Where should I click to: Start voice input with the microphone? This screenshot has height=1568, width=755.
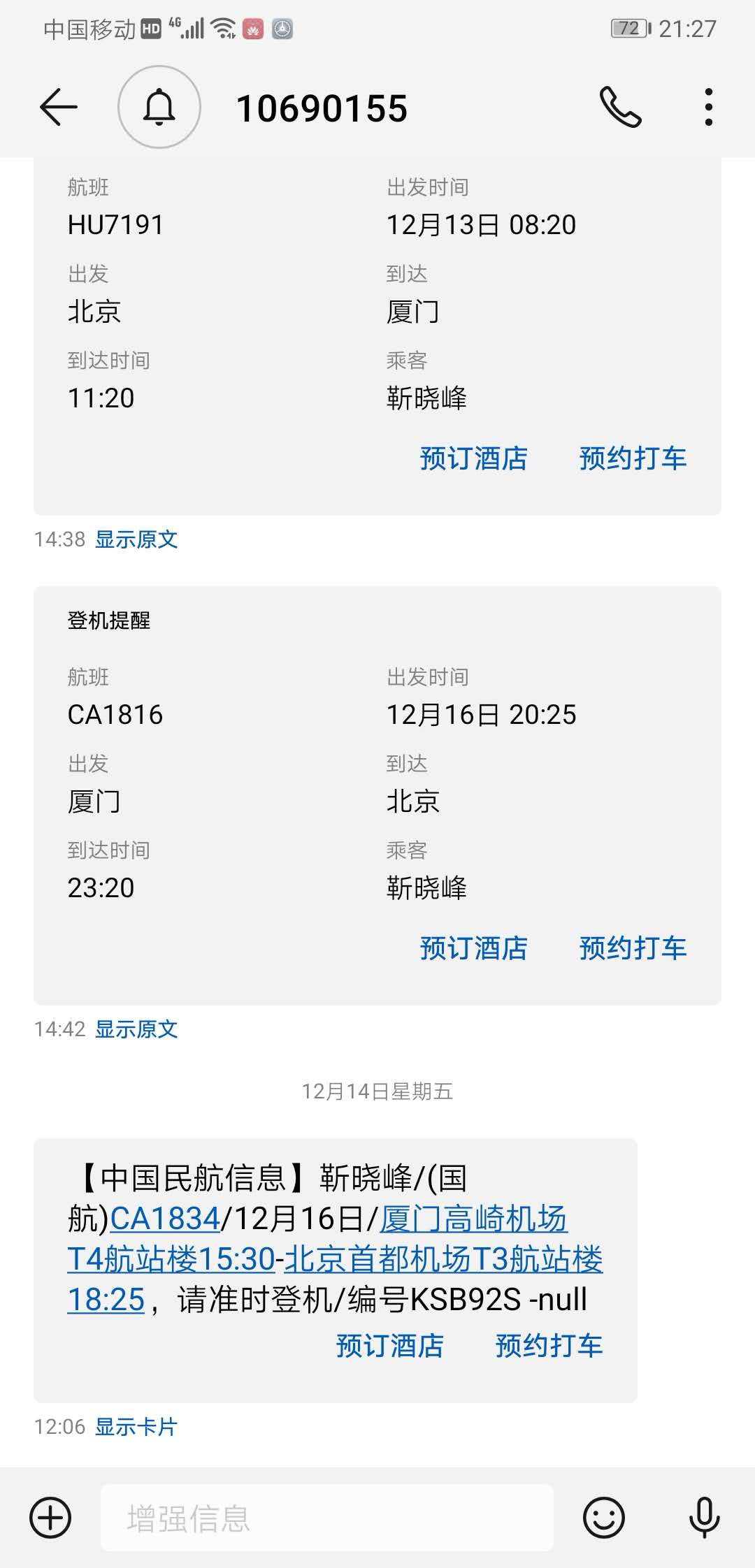click(704, 1518)
